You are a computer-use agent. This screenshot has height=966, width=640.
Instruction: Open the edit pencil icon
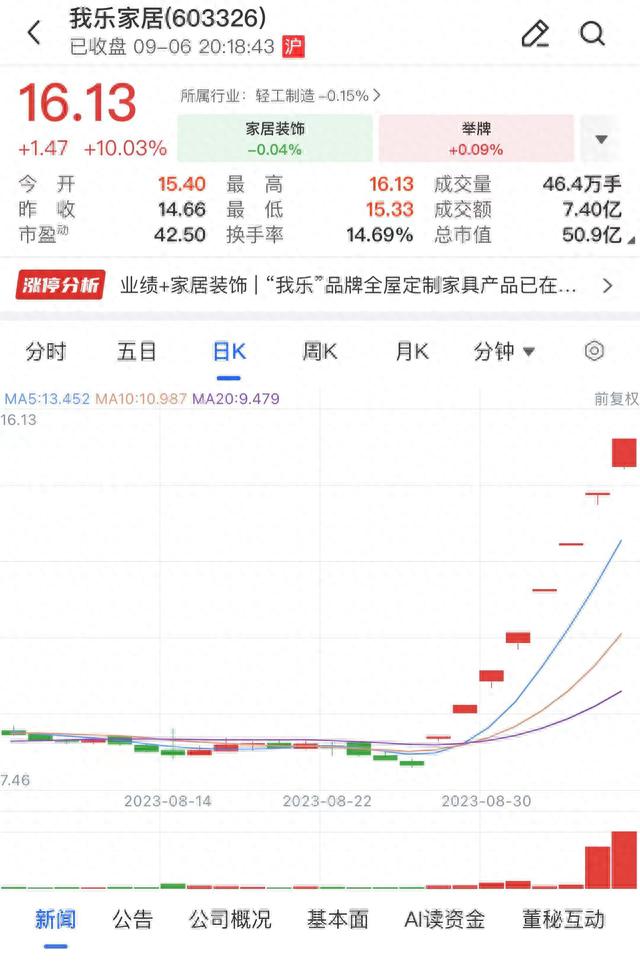click(535, 33)
